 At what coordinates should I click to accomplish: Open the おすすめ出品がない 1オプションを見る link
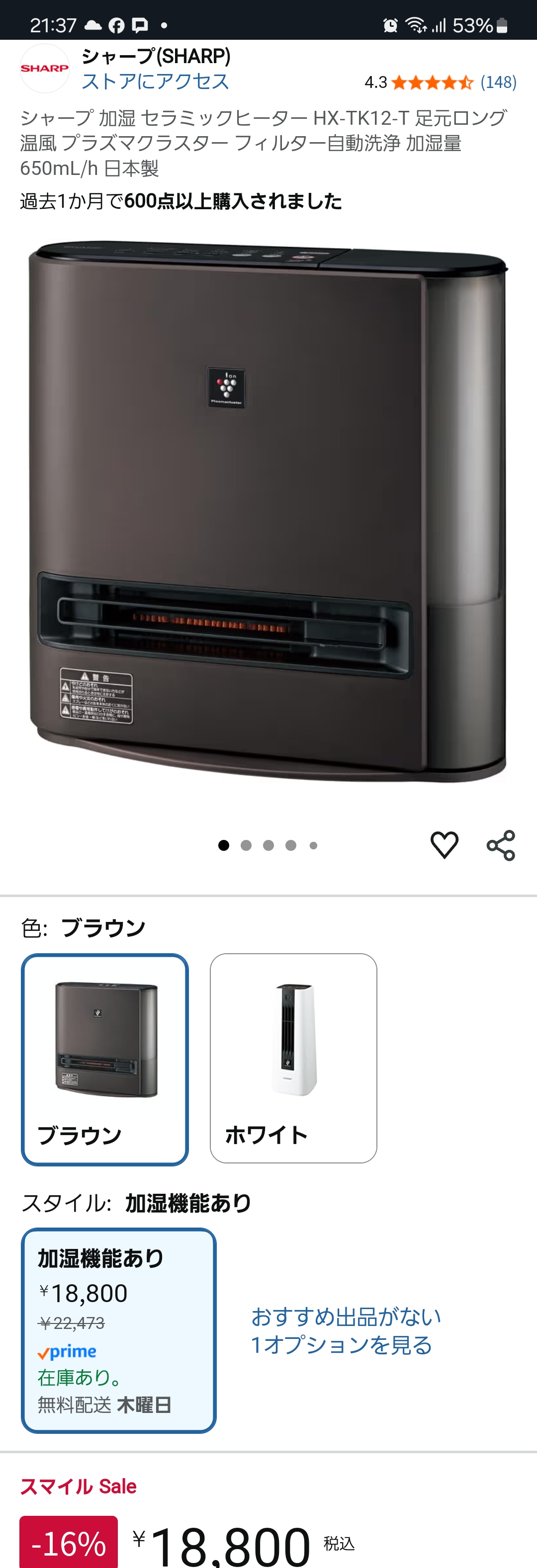click(345, 1330)
